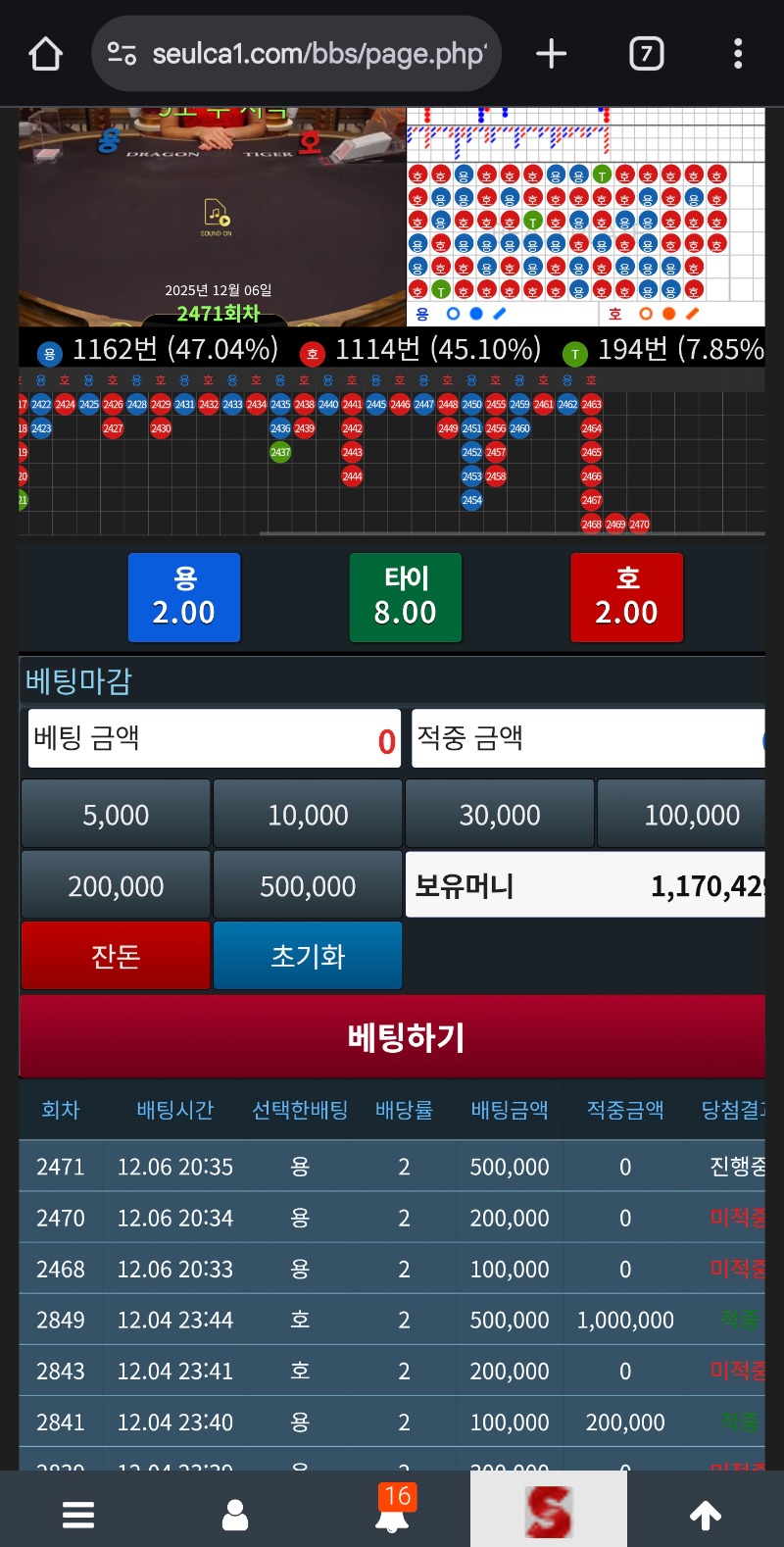Add 500,000 to the bet amount
This screenshot has height=1547, width=784.
pos(308,886)
